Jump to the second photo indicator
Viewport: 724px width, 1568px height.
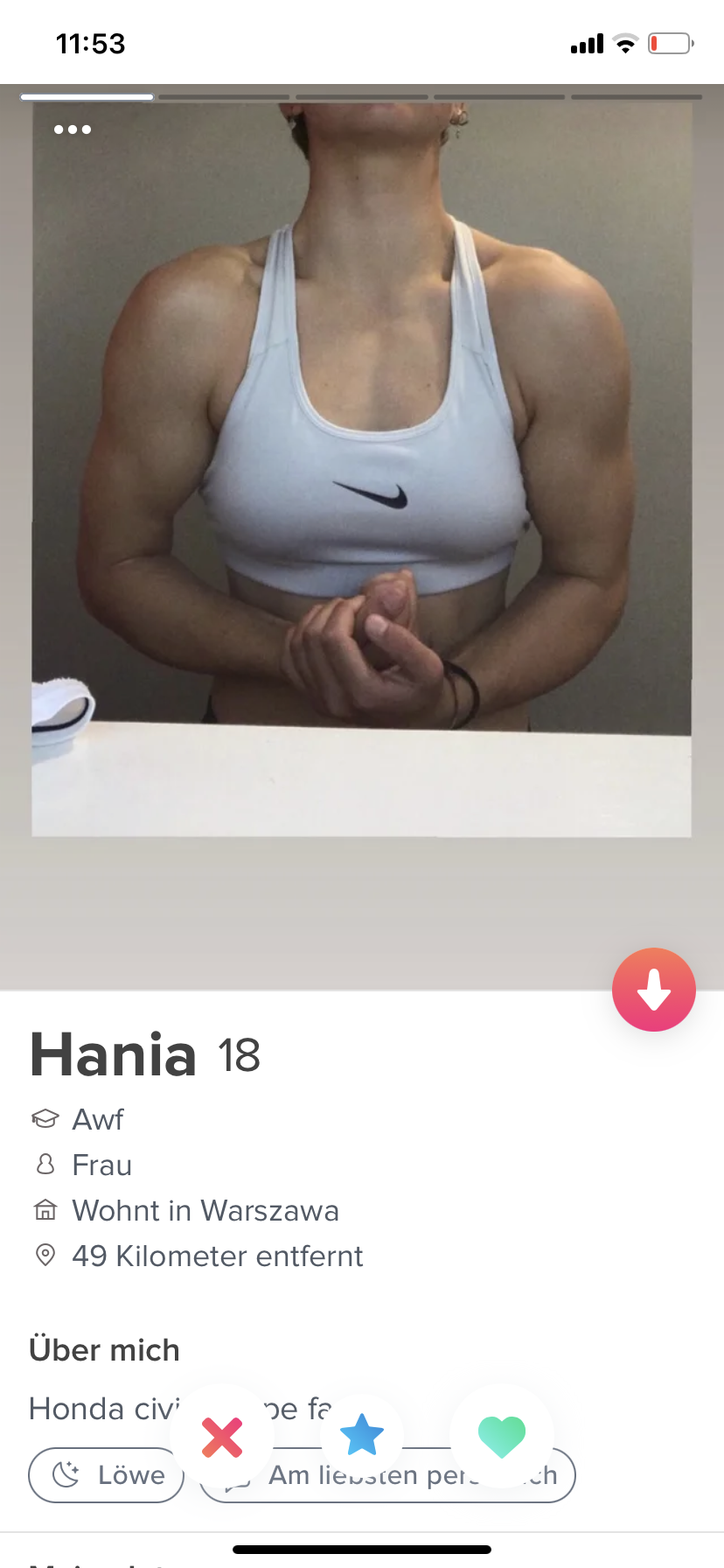[x=224, y=97]
